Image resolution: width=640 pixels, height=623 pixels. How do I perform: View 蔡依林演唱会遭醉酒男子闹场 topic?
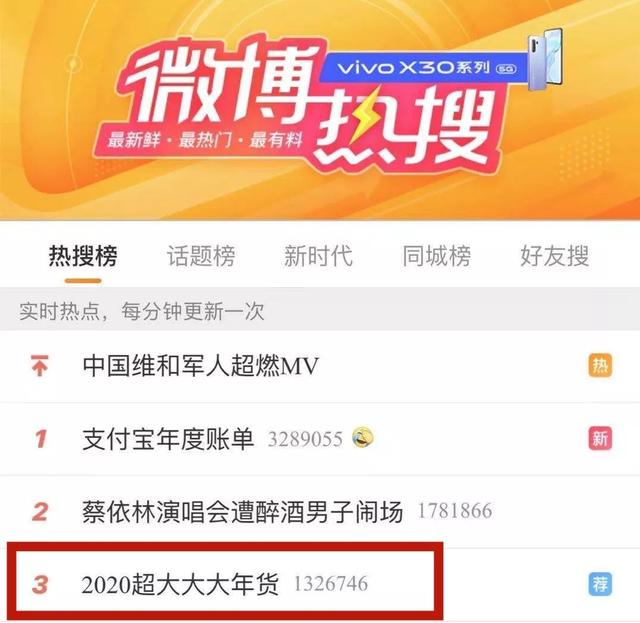[243, 512]
